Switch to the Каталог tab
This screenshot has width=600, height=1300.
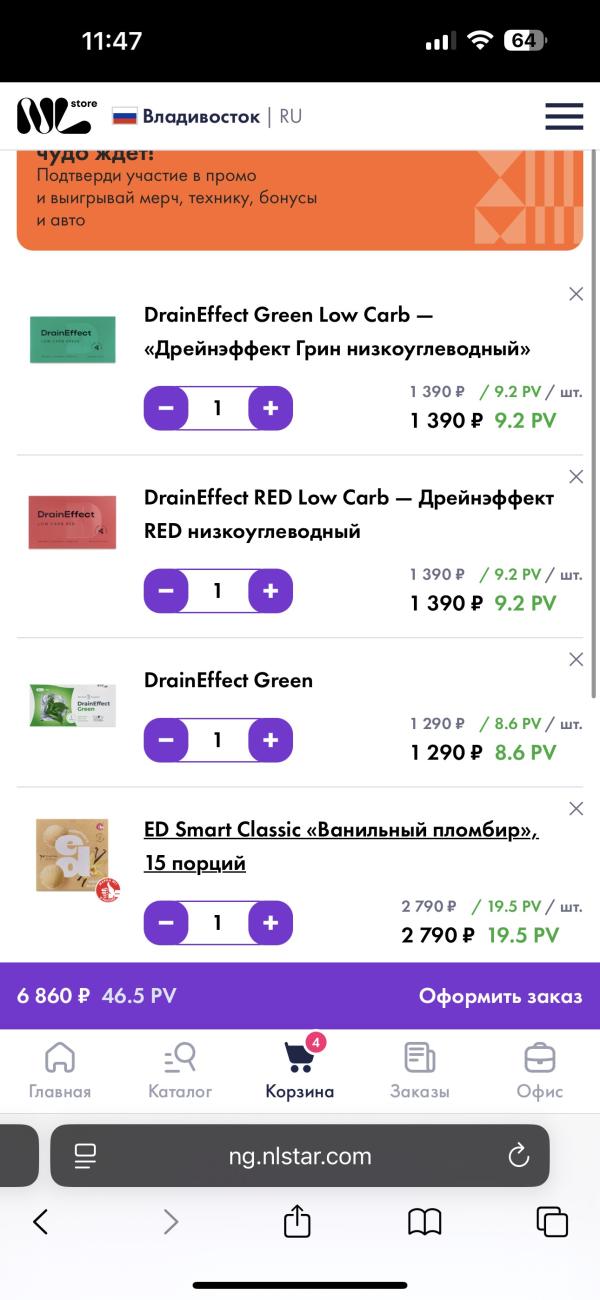[180, 1069]
